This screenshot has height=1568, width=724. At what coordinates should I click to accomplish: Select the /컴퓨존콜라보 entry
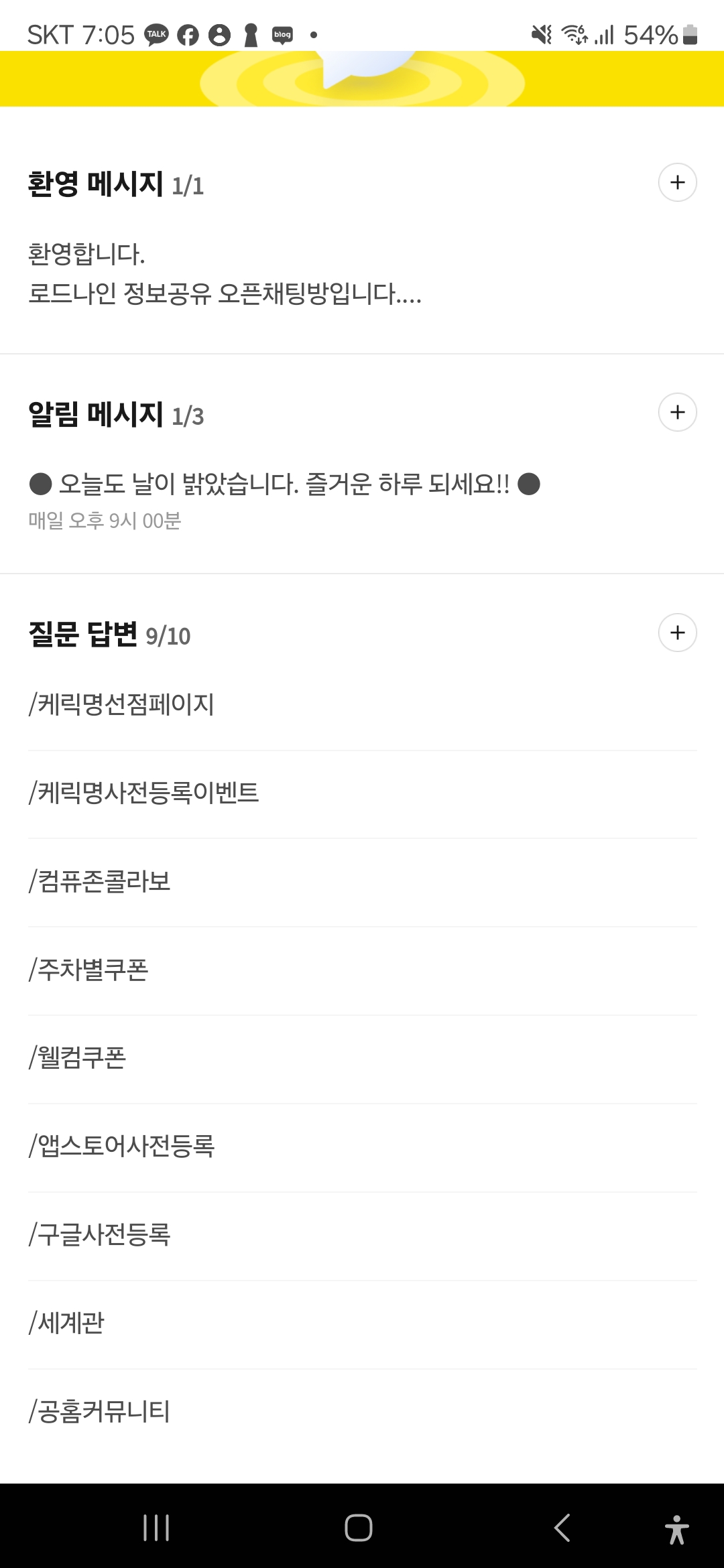click(362, 883)
